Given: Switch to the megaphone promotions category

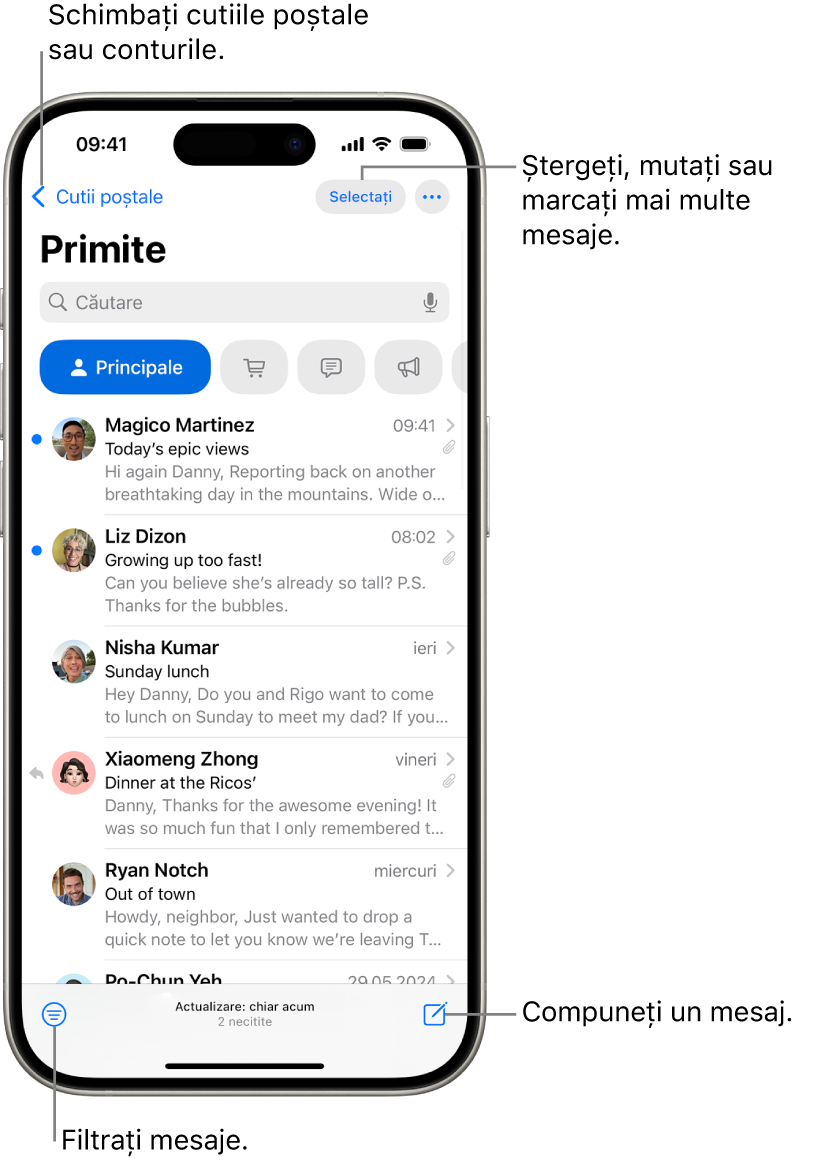Looking at the screenshot, I should tap(408, 367).
